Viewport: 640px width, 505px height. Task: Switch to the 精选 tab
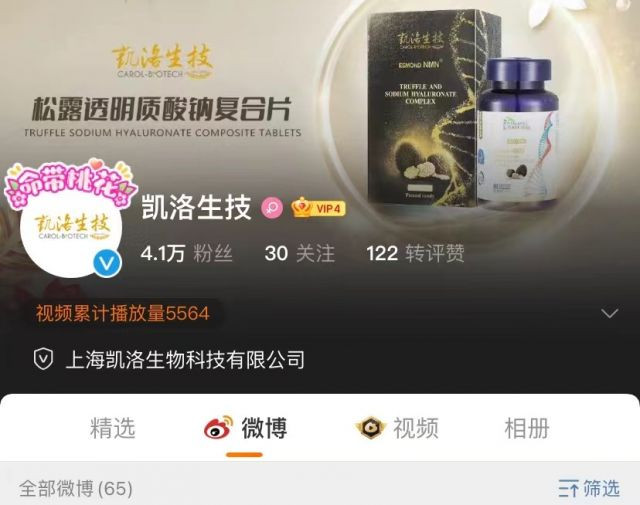click(x=112, y=428)
